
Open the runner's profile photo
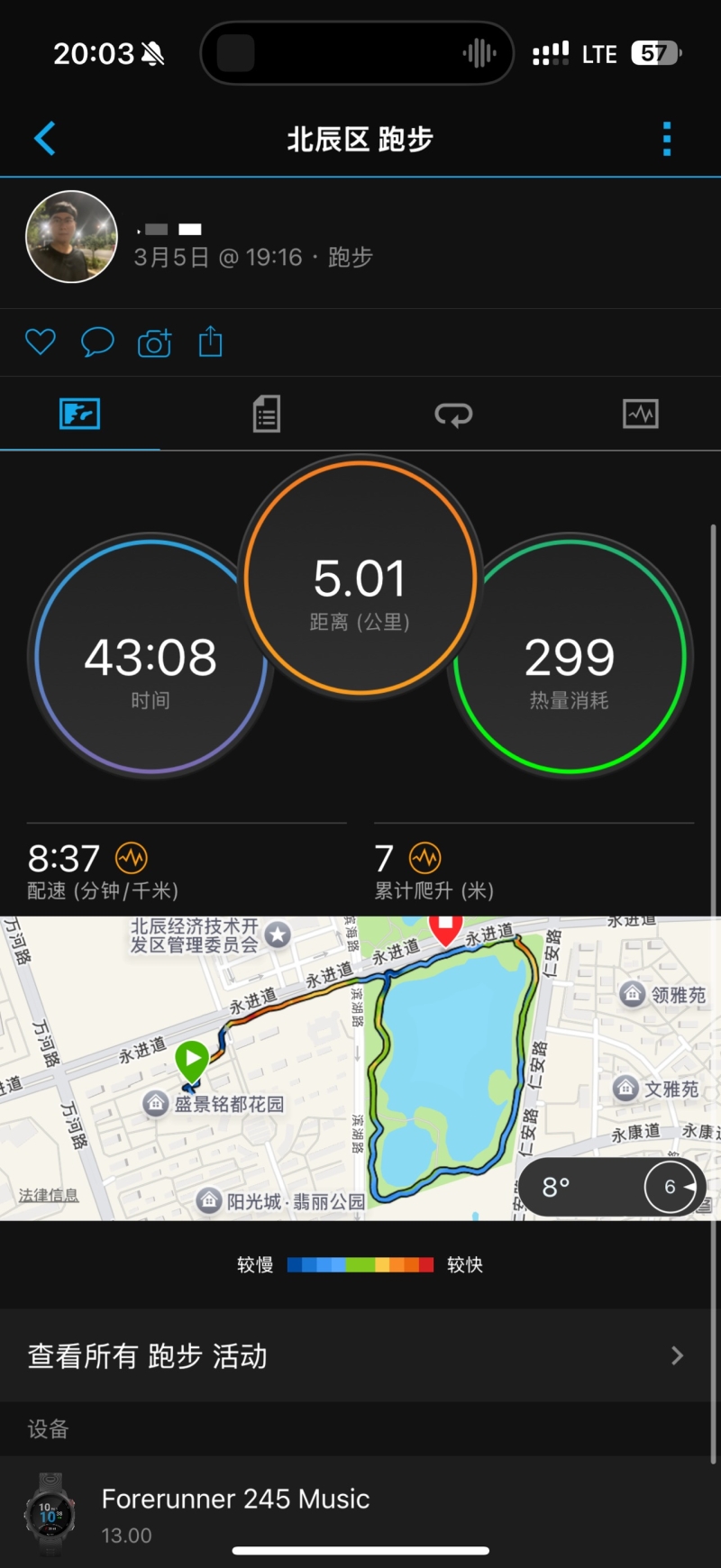72,237
